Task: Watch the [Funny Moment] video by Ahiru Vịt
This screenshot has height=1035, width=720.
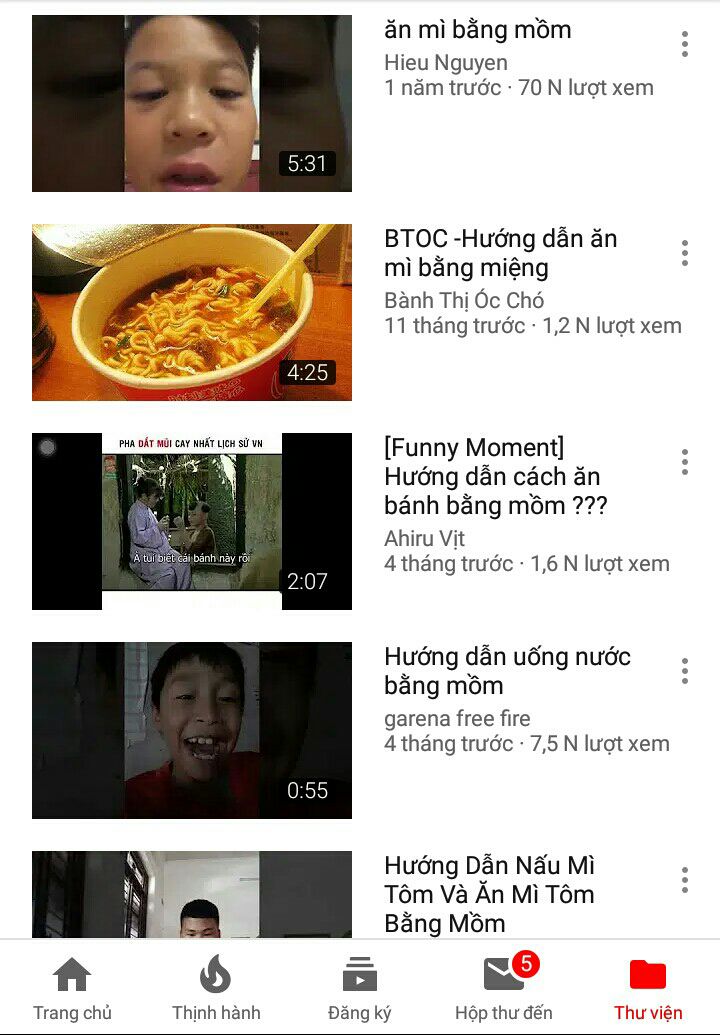Action: tap(192, 521)
